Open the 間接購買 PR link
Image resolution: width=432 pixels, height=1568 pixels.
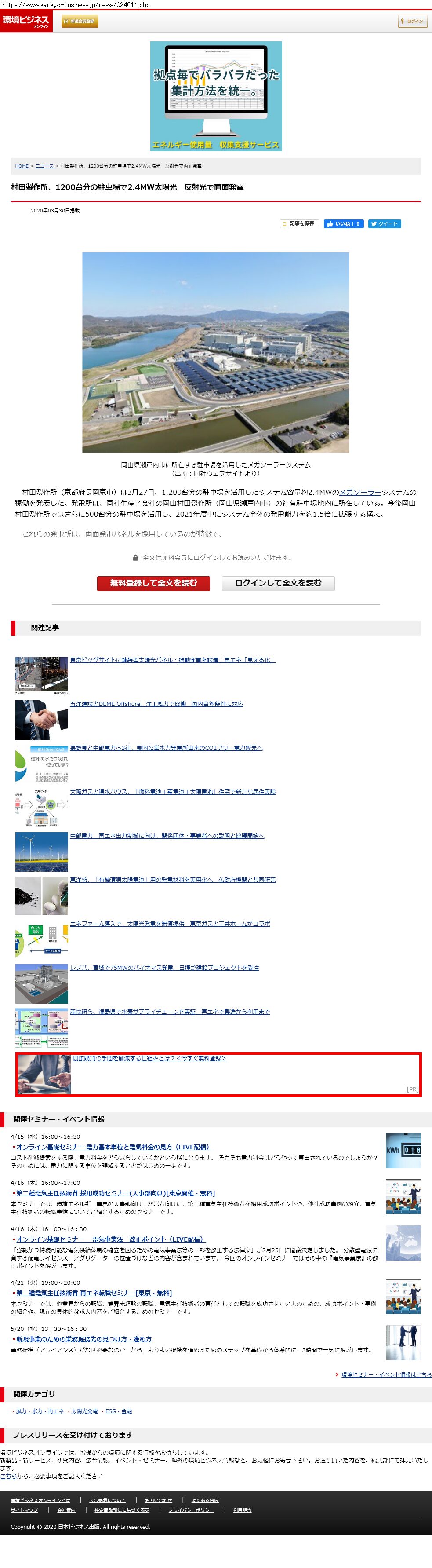point(149,1059)
